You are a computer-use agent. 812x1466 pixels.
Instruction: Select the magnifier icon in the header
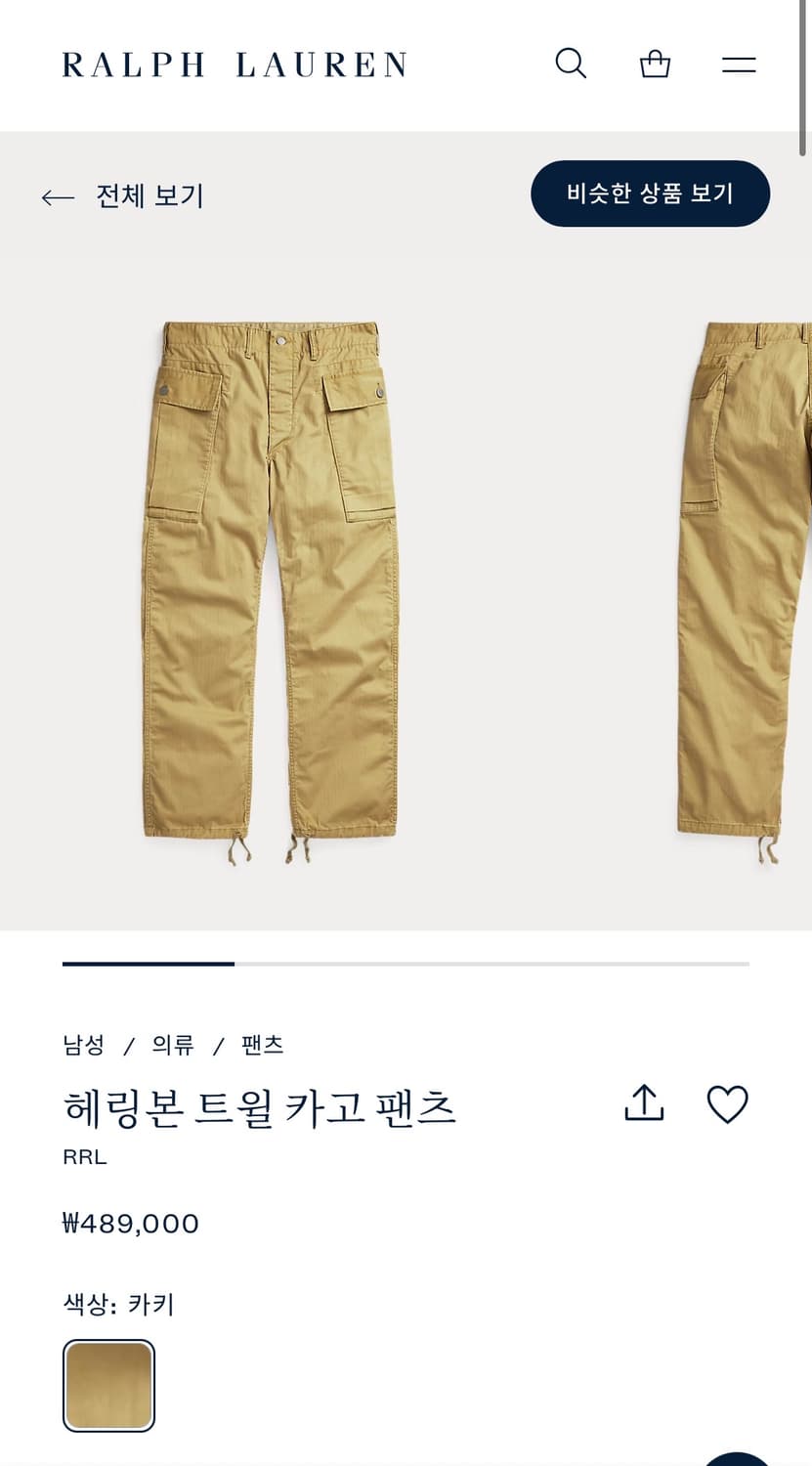570,64
